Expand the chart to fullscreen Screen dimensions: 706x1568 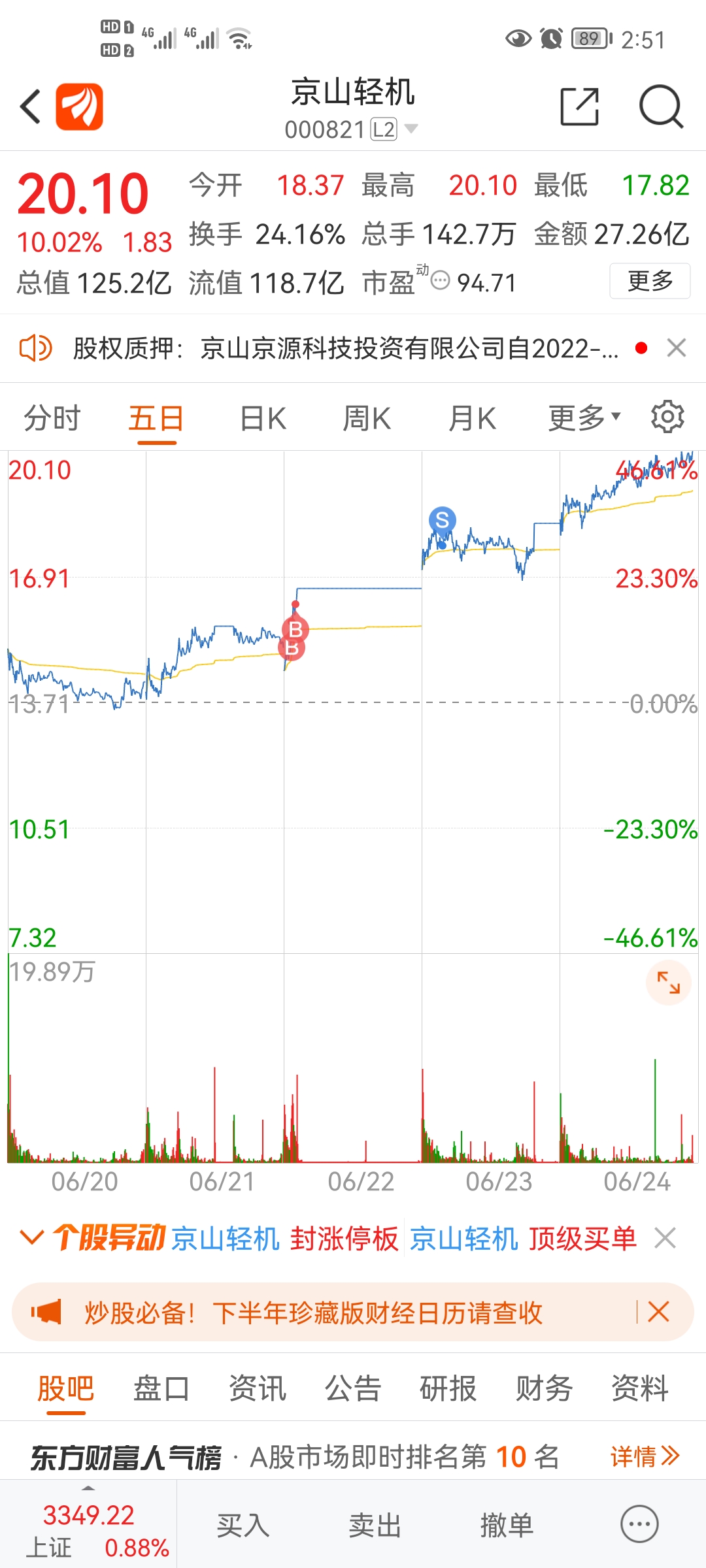tap(668, 983)
